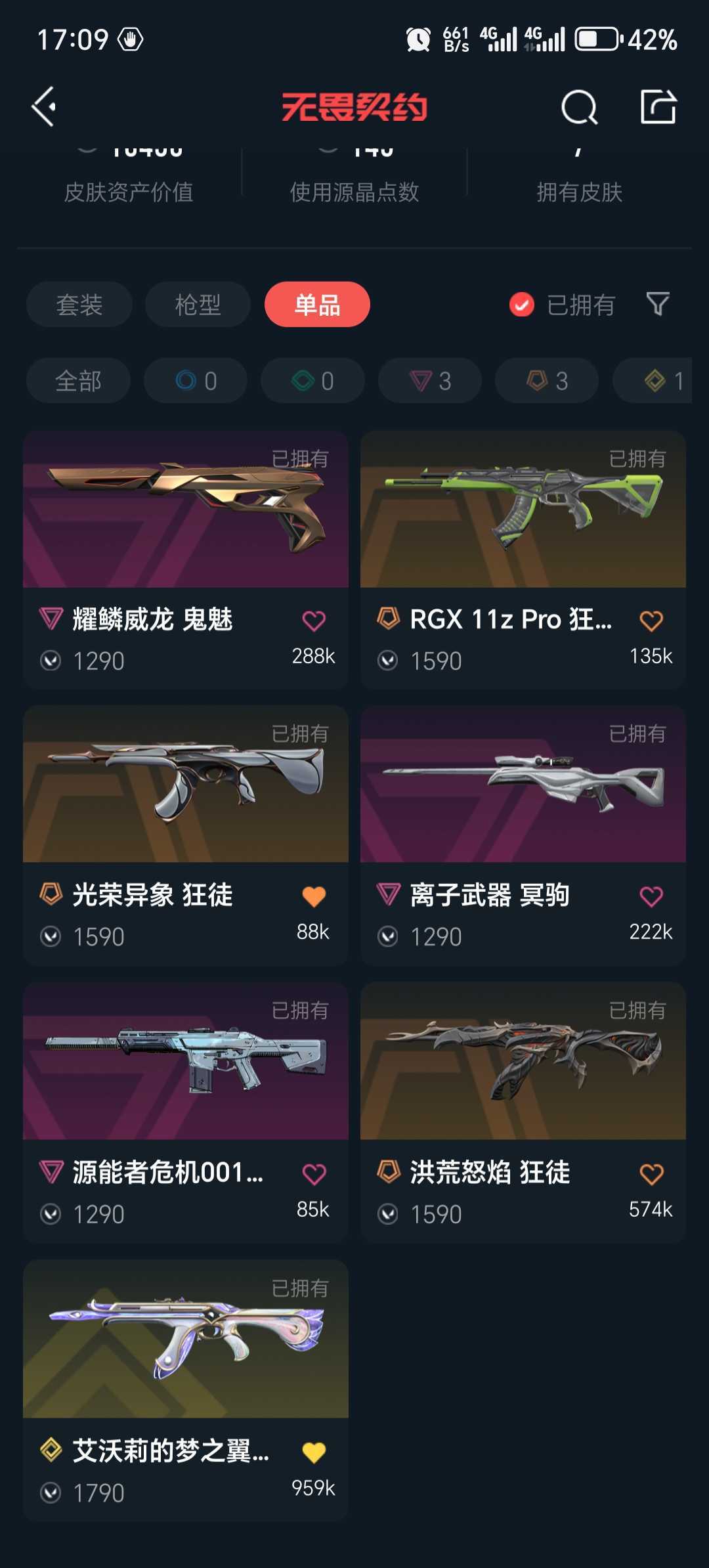Open the 耀鳞威龙 鬼魅 skin card
709x1568 pixels.
click(186, 559)
